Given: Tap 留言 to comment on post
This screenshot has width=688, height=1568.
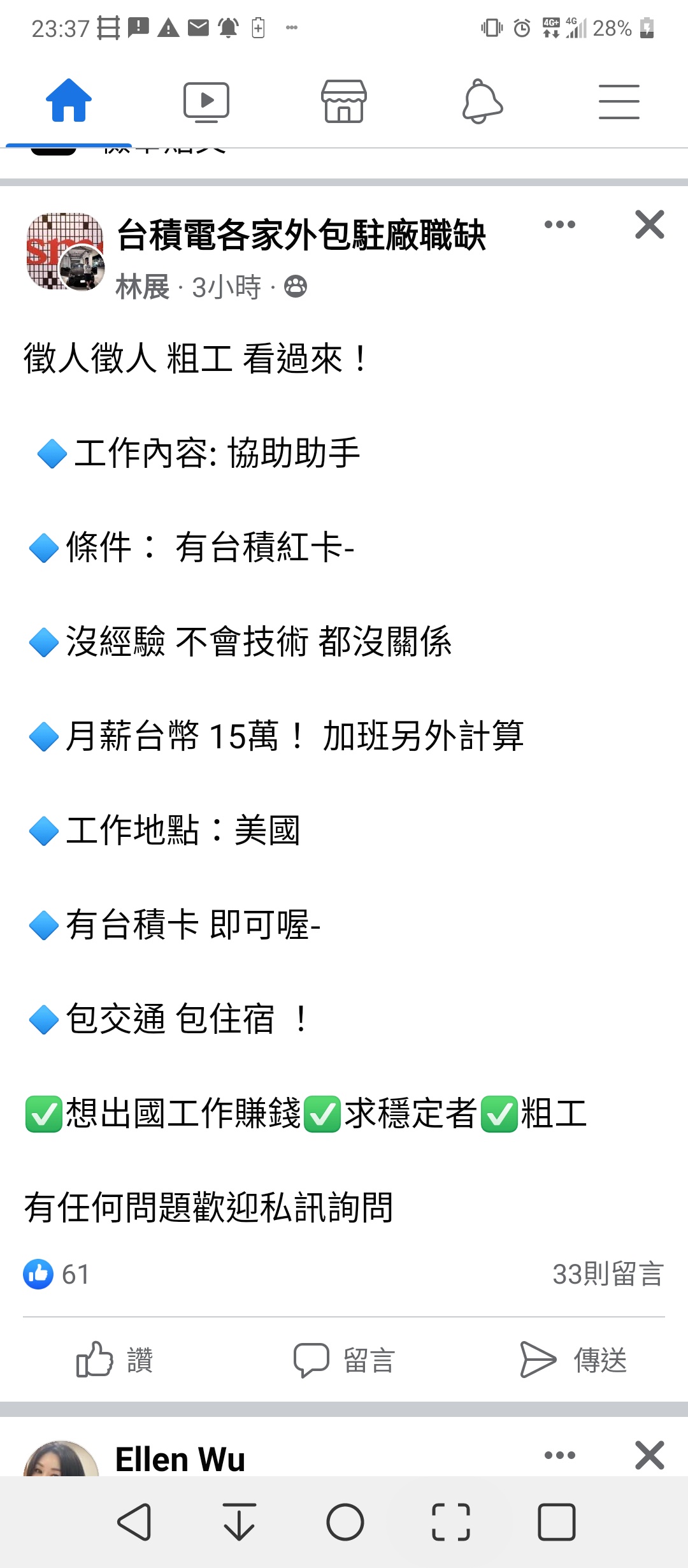Looking at the screenshot, I should [344, 1360].
